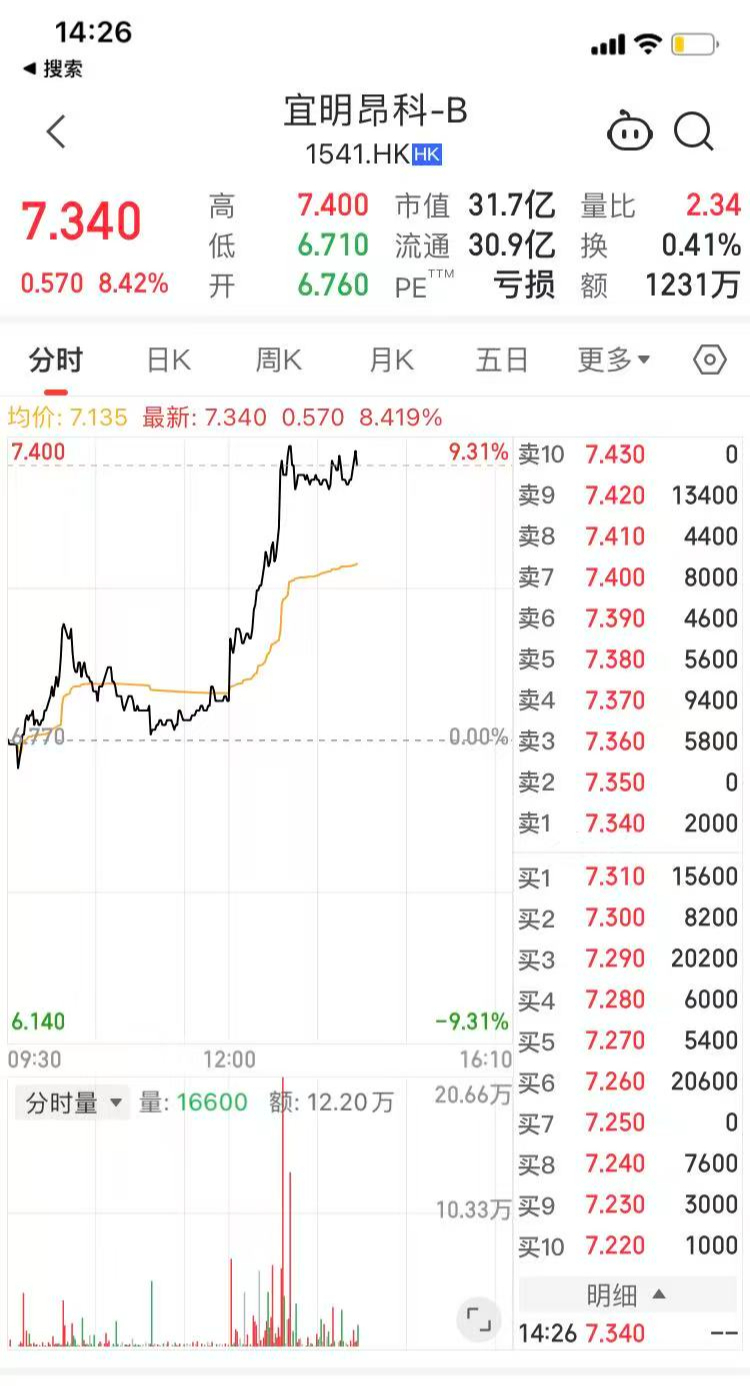
Task: Return to 搜索 via status bar link
Action: [53, 69]
